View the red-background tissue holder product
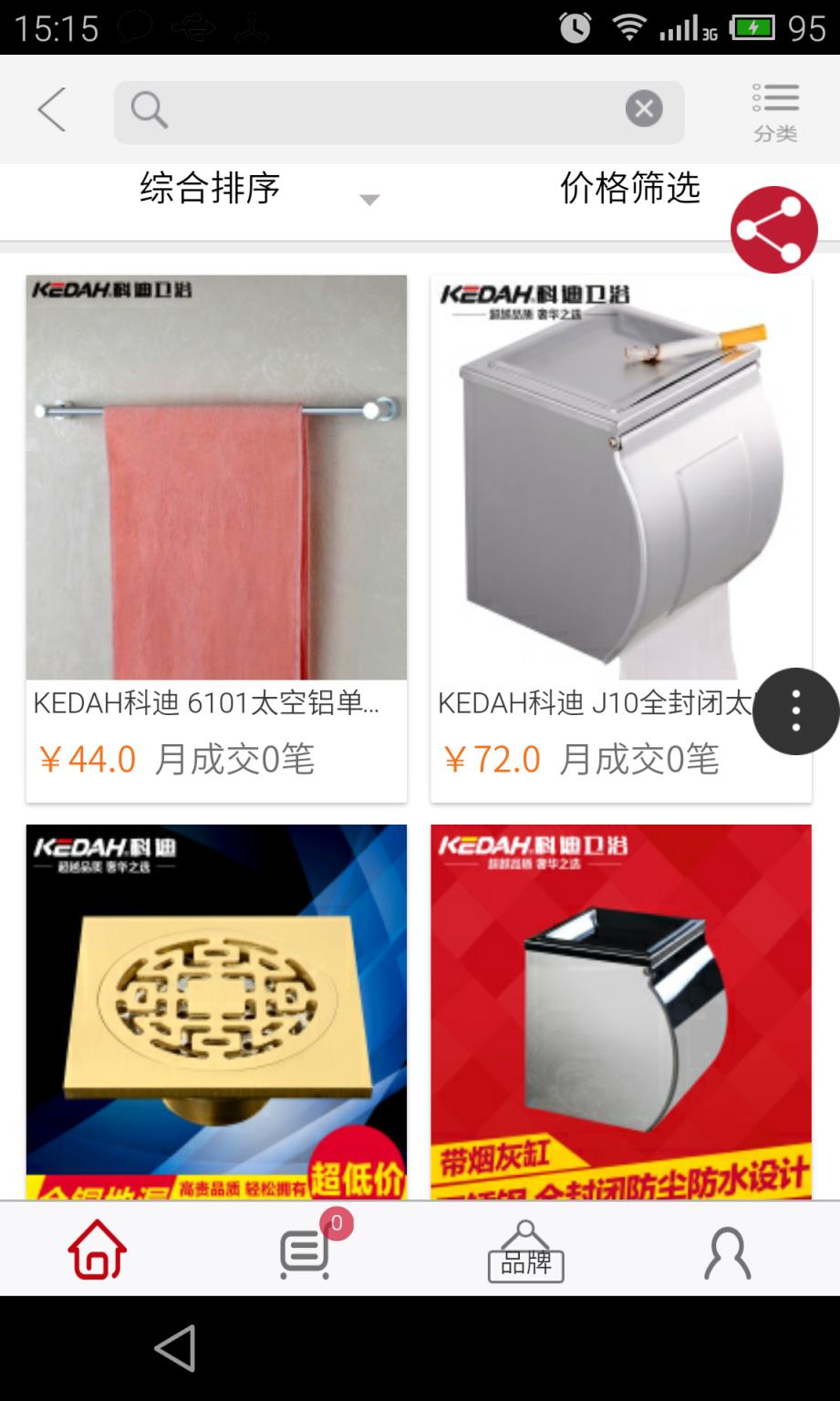The height and width of the screenshot is (1401, 840). click(x=620, y=1011)
